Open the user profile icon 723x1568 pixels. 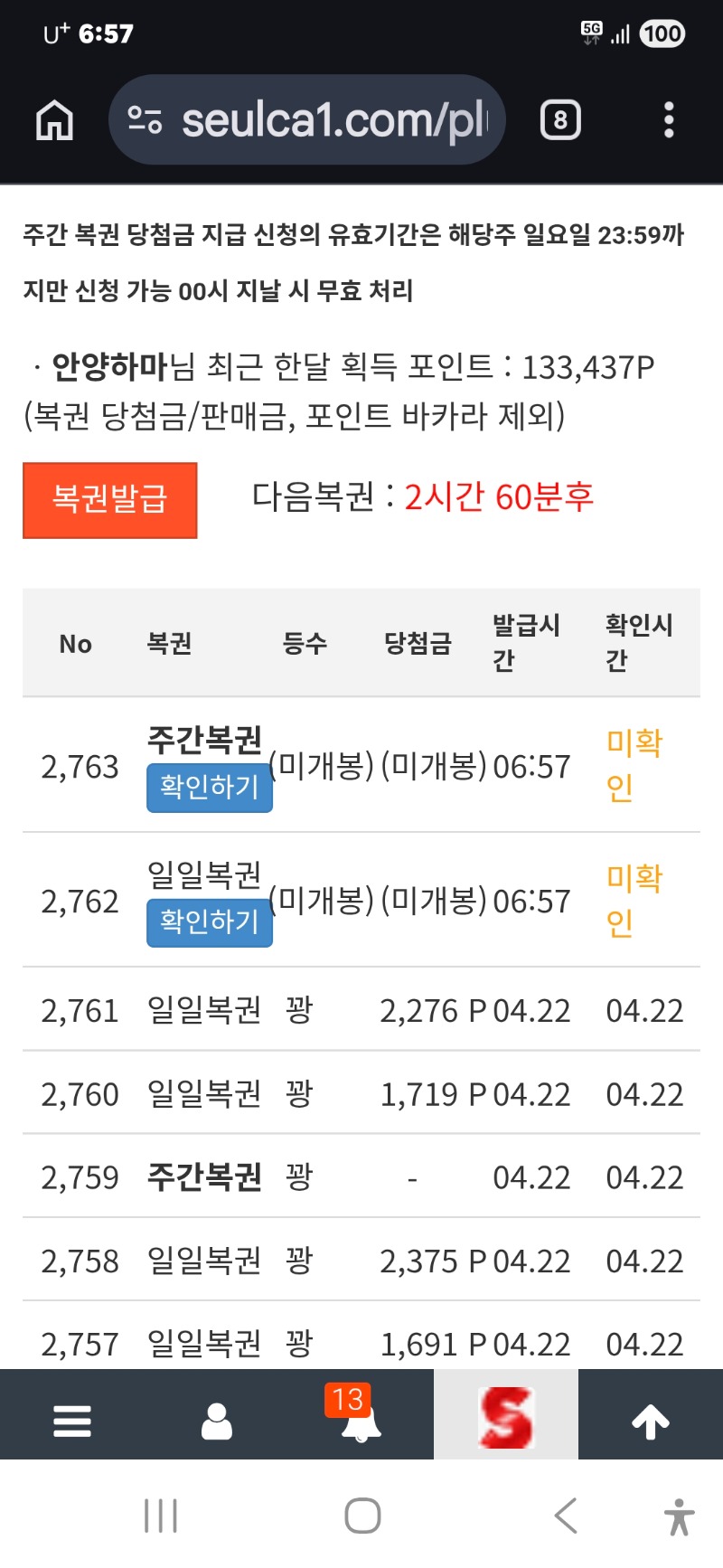(x=217, y=1421)
